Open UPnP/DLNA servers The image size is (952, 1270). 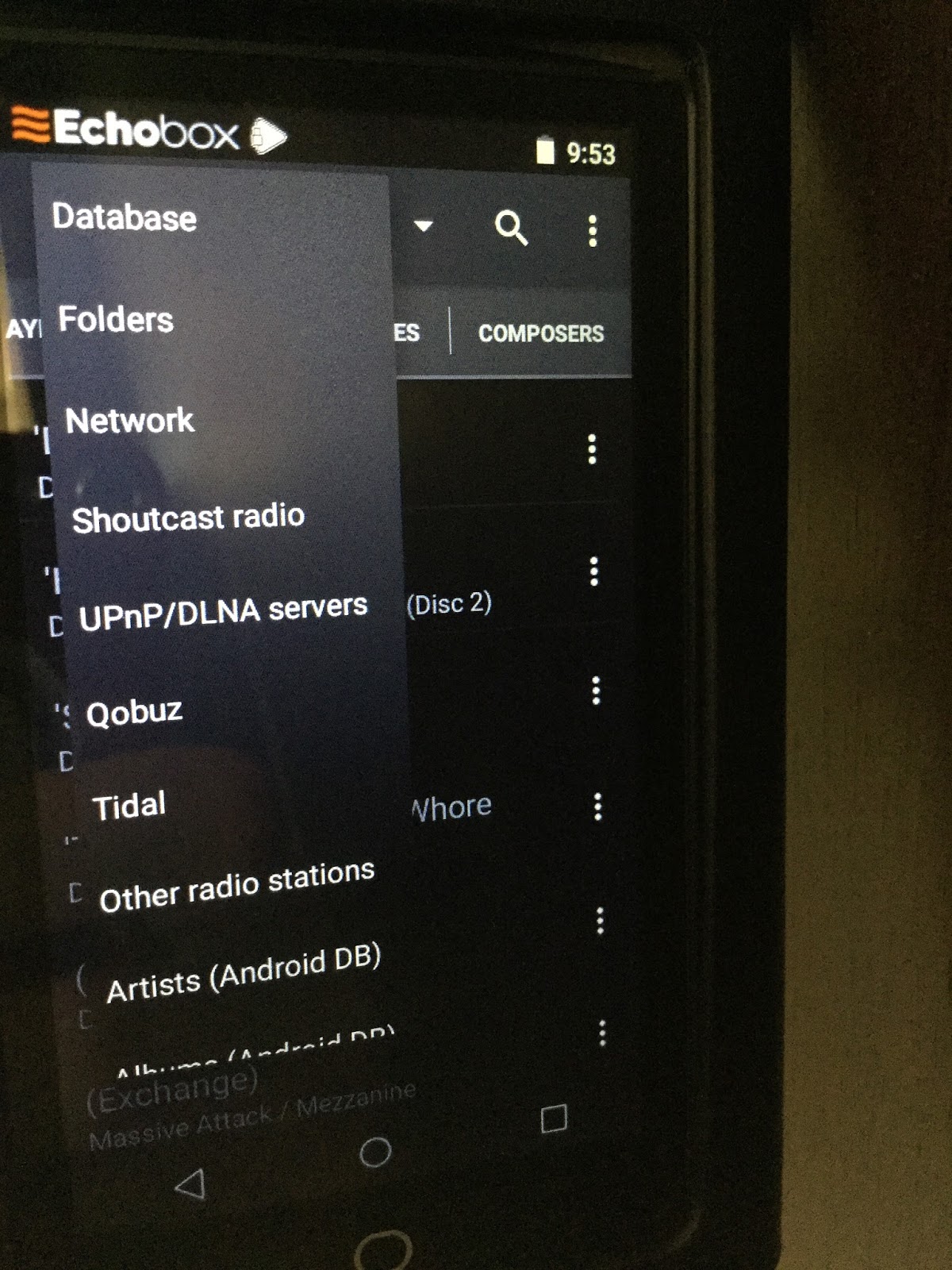[x=223, y=611]
